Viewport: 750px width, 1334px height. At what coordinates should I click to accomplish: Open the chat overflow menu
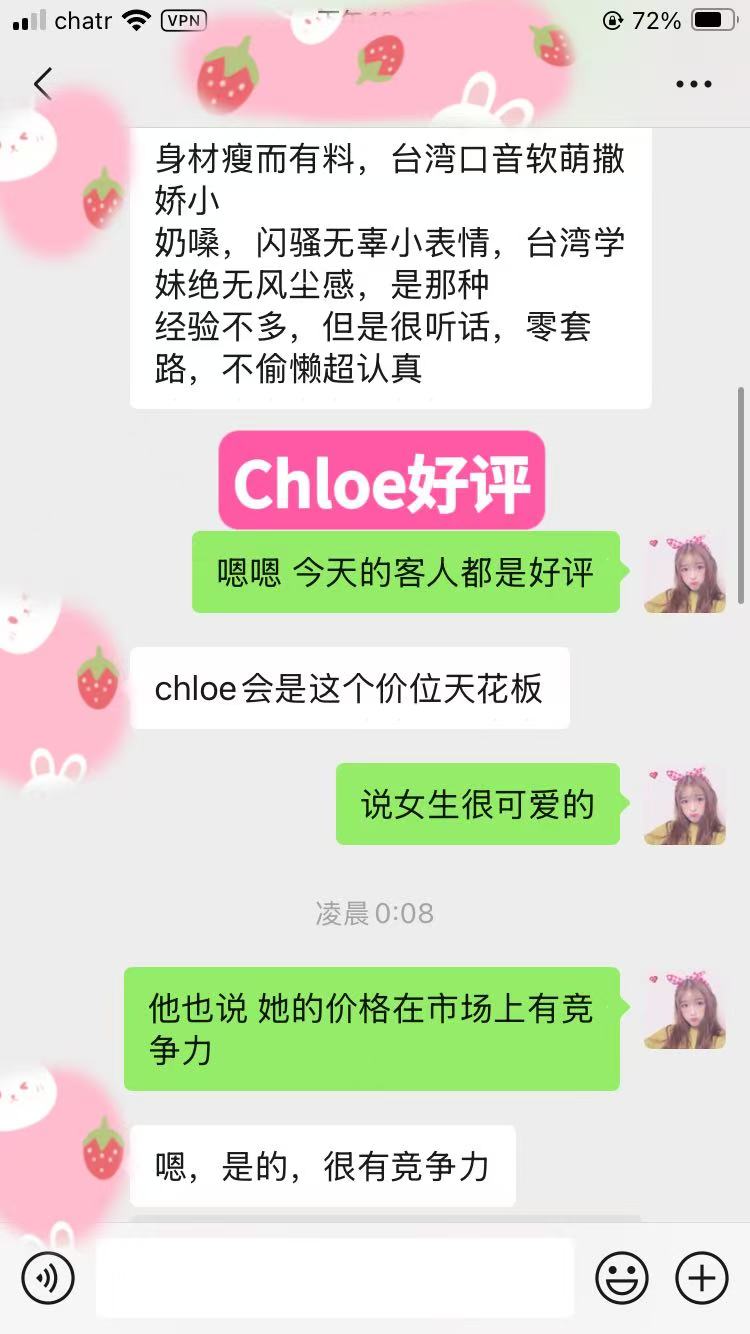click(x=693, y=84)
